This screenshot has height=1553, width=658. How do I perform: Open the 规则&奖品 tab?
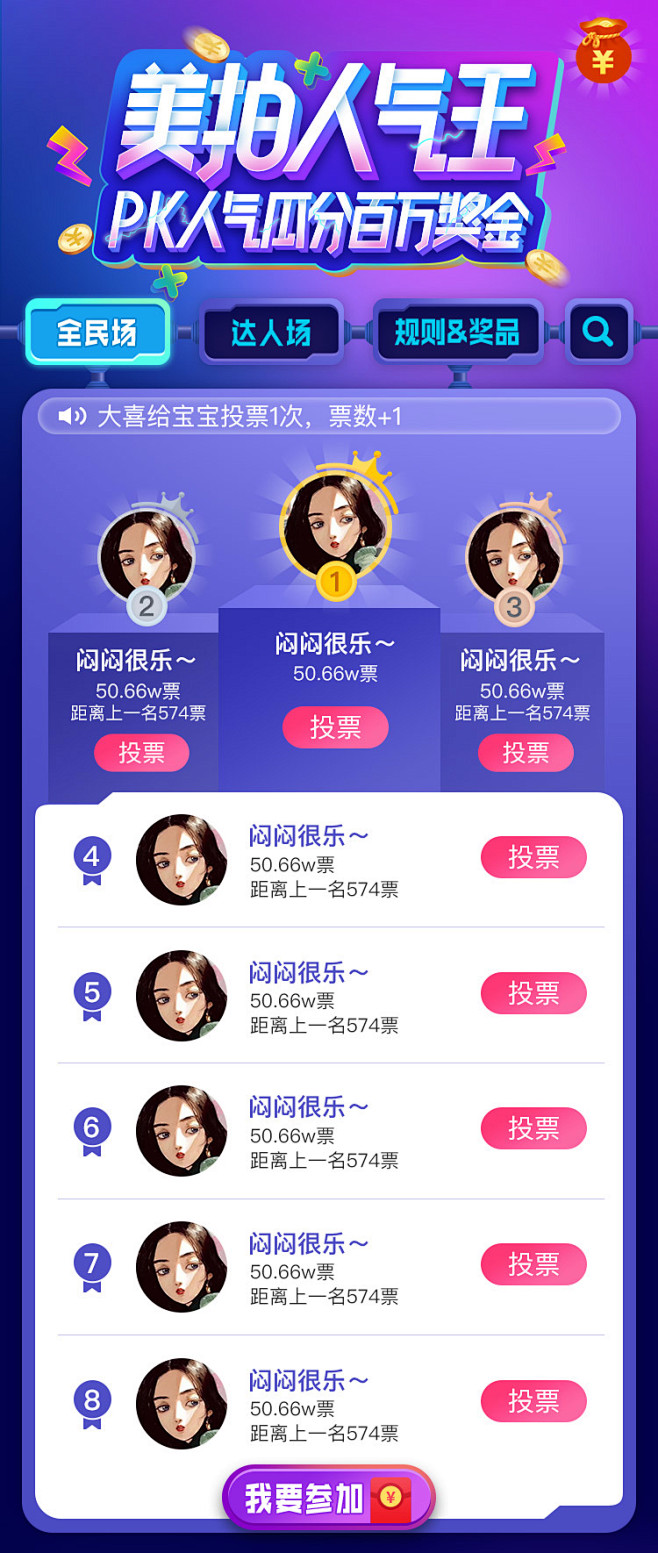click(x=457, y=332)
